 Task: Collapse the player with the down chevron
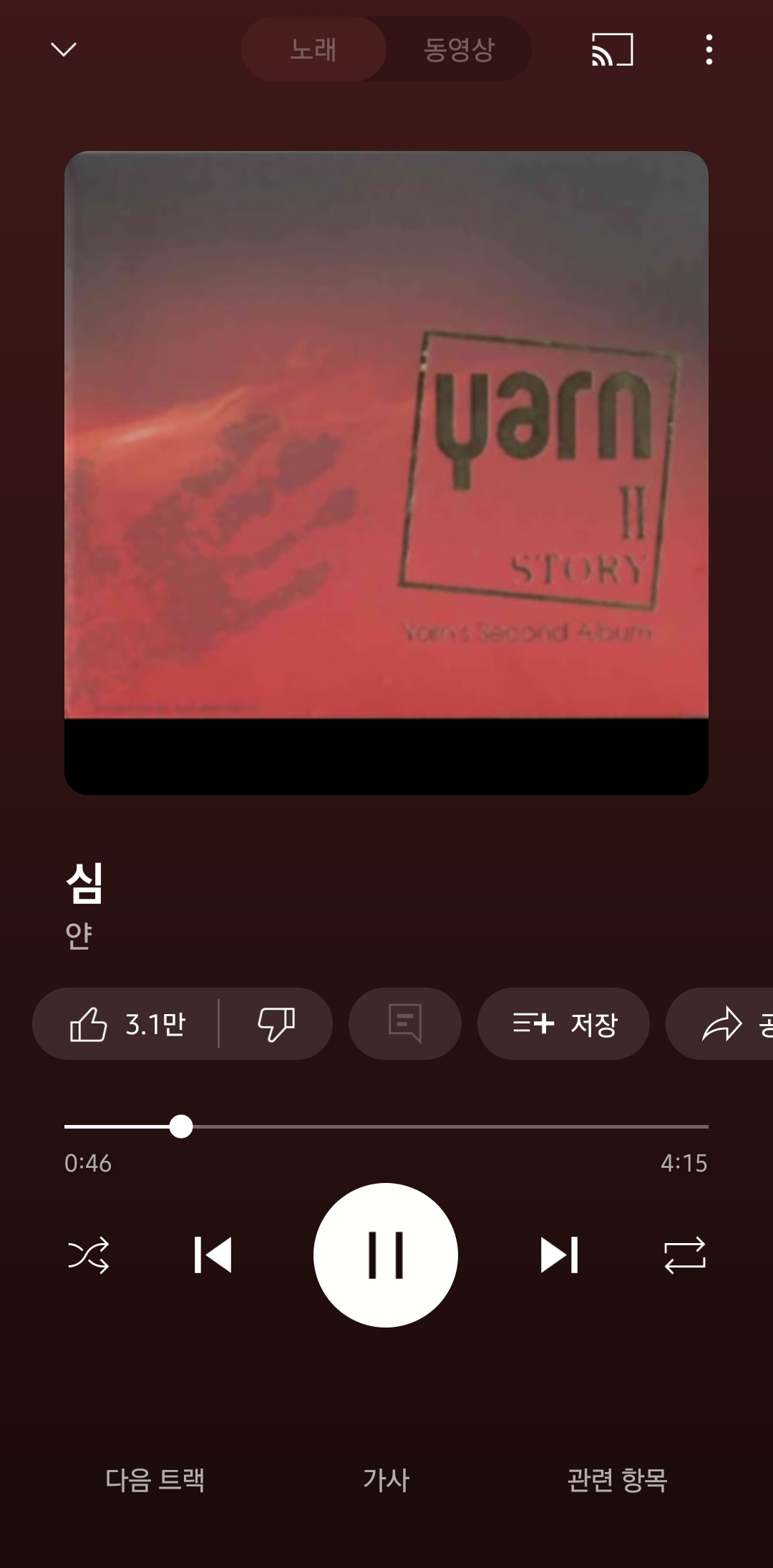point(64,49)
